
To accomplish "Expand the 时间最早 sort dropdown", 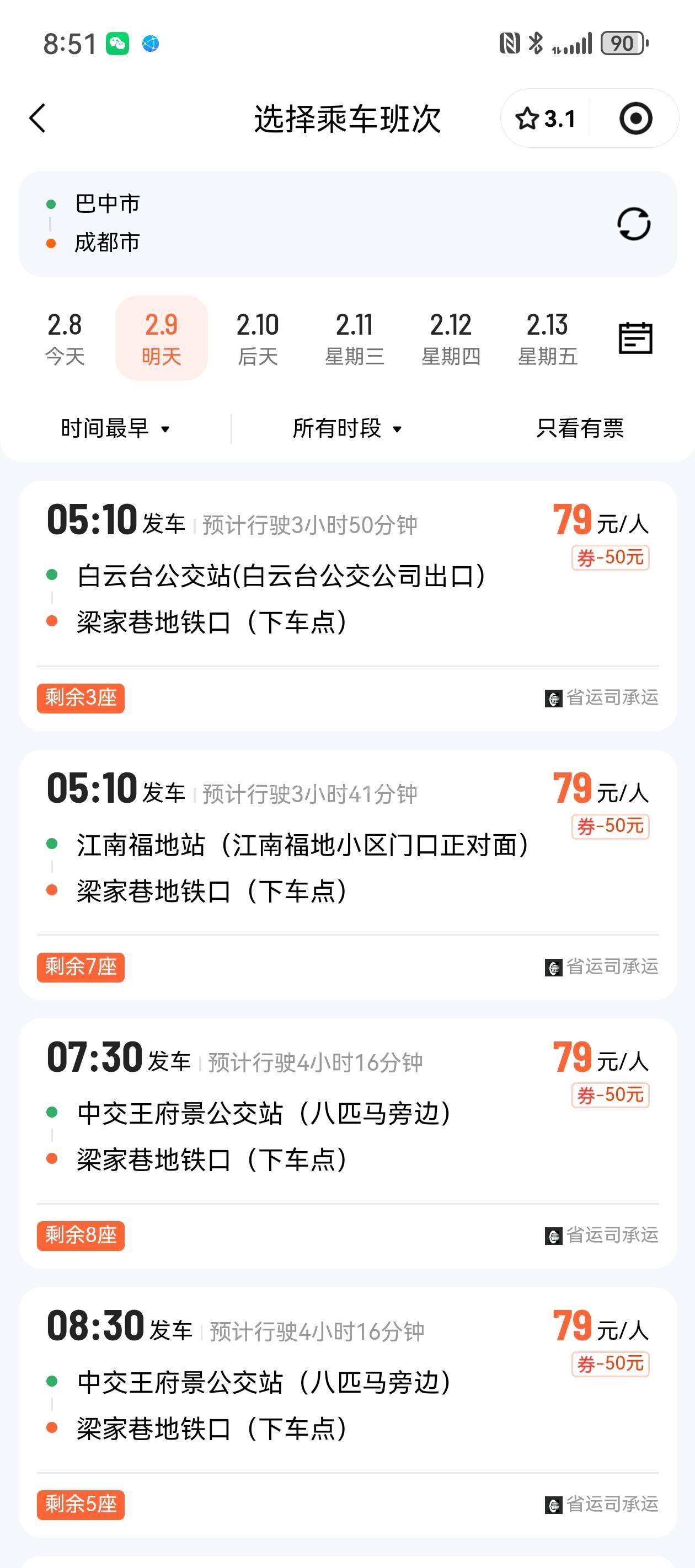I will [x=115, y=428].
